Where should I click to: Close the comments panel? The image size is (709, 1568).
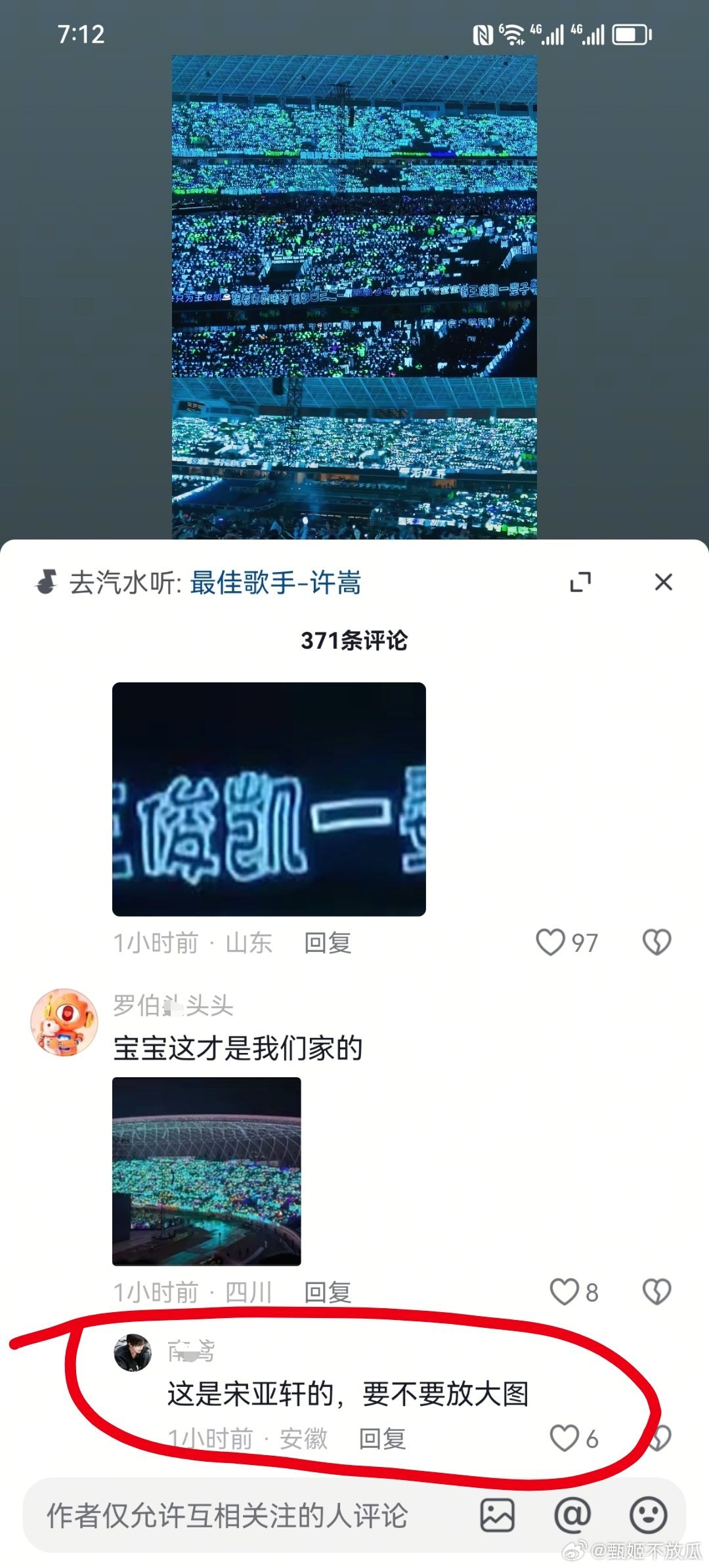pos(664,580)
